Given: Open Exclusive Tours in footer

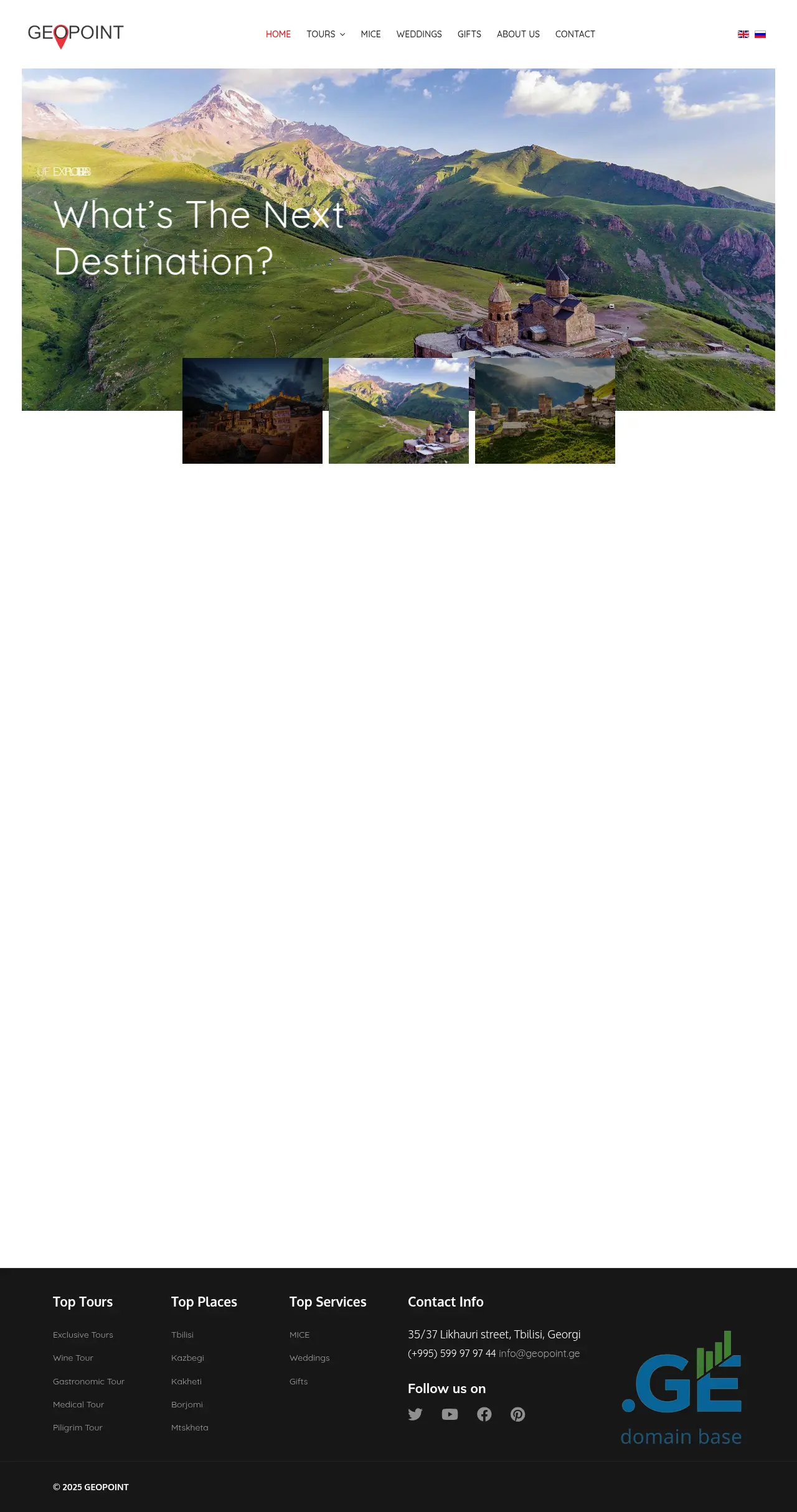Looking at the screenshot, I should (x=83, y=1335).
